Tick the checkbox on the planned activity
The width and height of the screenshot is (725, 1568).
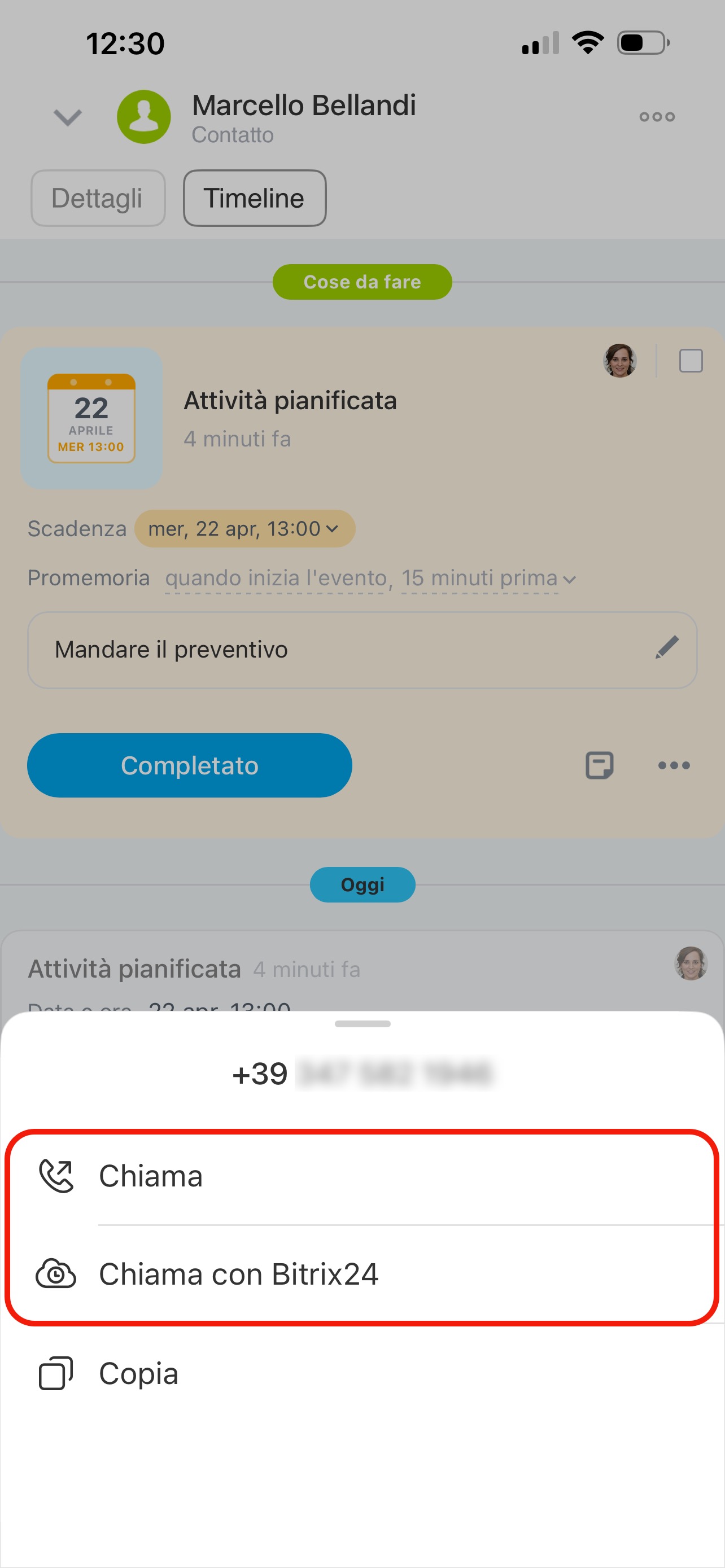[x=691, y=361]
